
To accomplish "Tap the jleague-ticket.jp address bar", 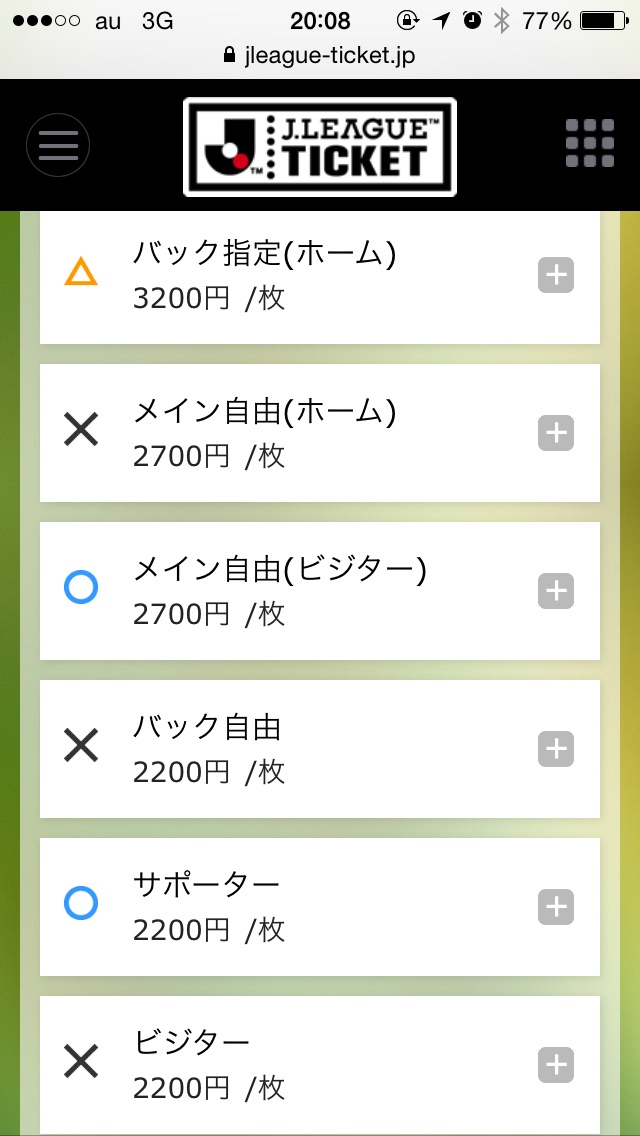I will (320, 56).
